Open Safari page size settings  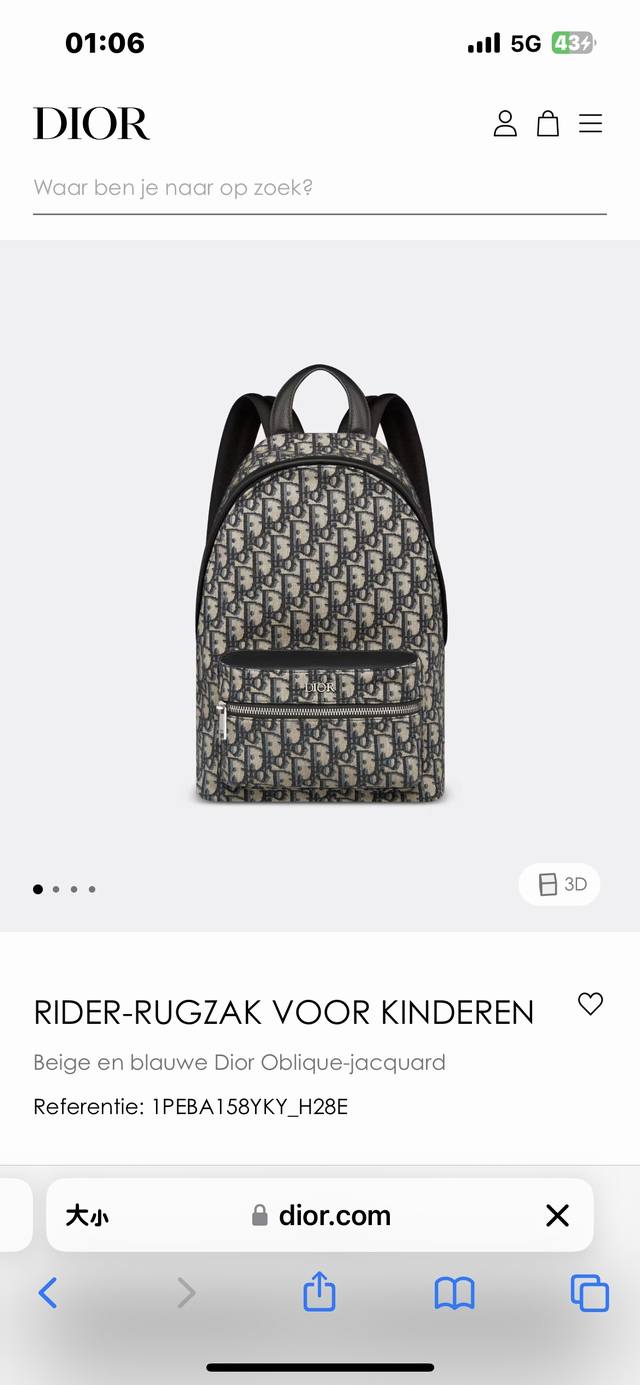point(87,1215)
